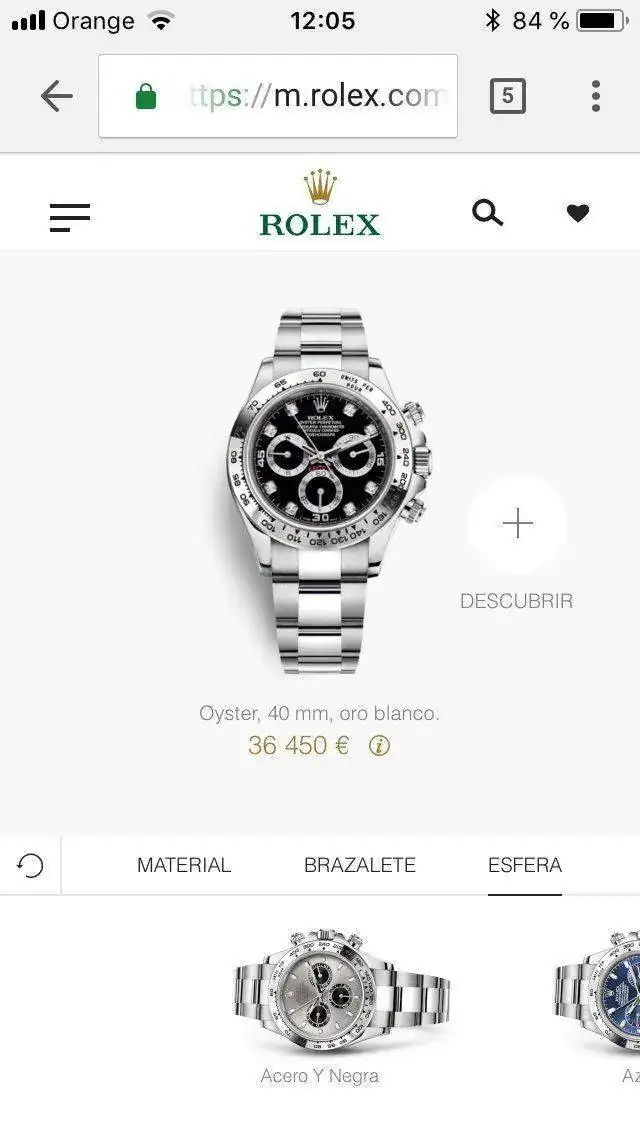Tap the Descubrir plus button
This screenshot has height=1136, width=640.
[x=517, y=524]
